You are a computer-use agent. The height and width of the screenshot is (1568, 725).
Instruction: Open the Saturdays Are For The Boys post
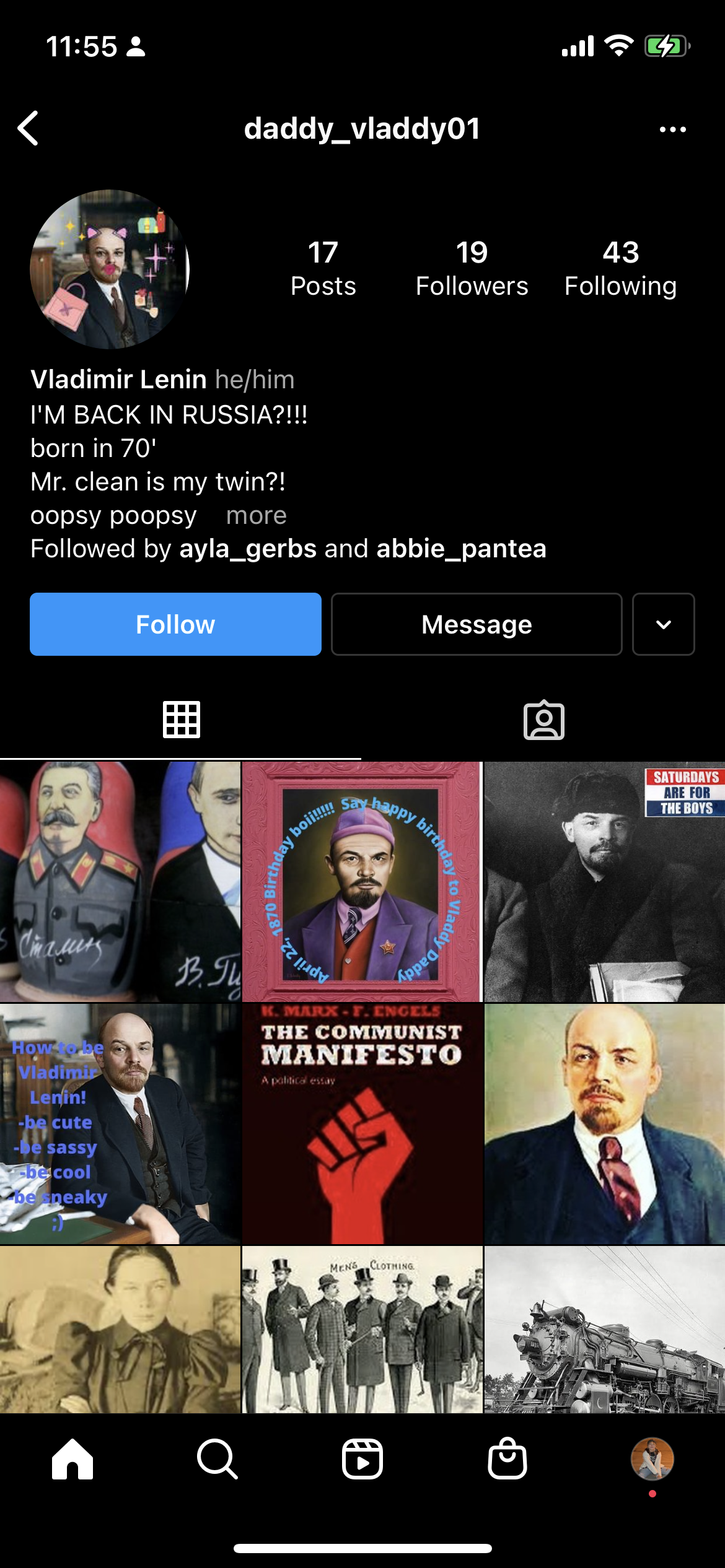(605, 882)
